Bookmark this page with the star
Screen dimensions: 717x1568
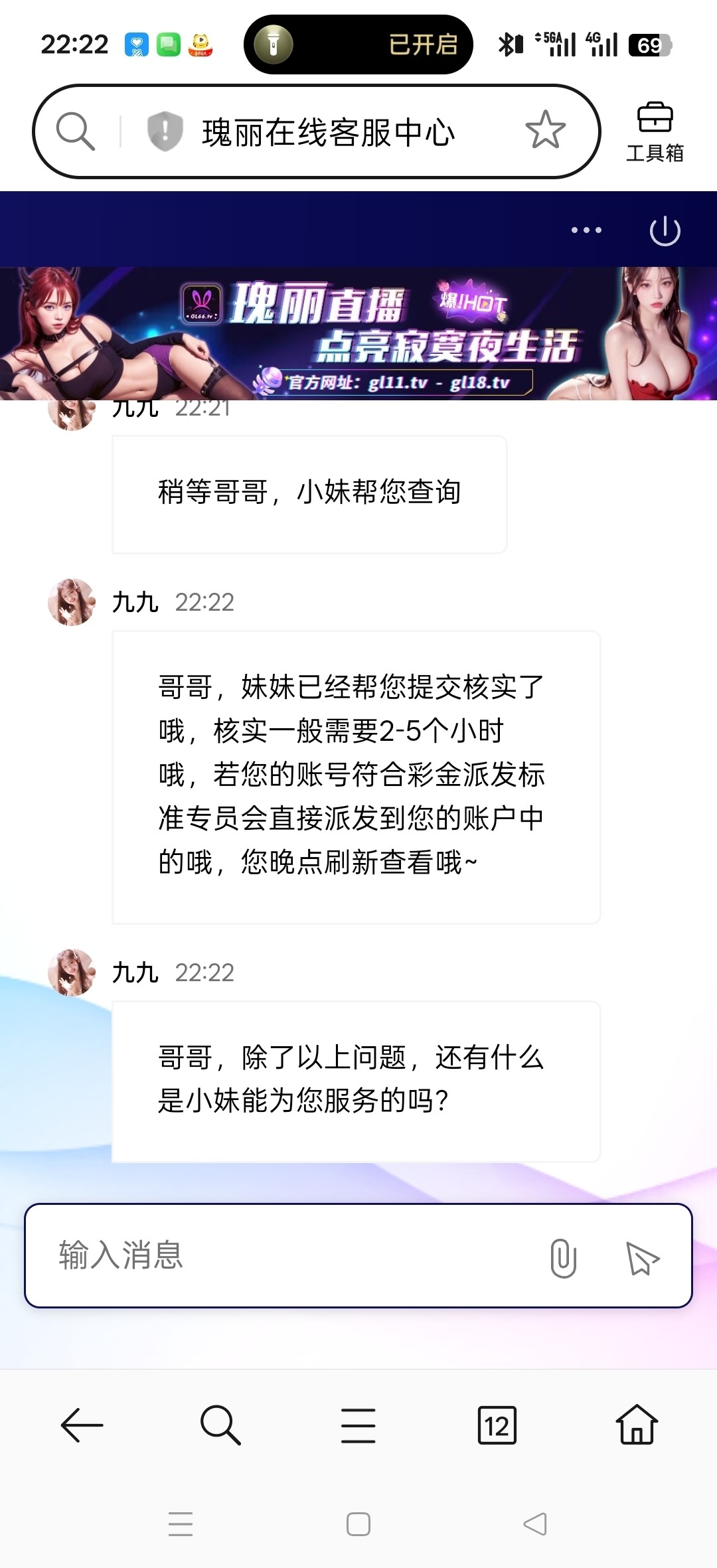coord(545,130)
